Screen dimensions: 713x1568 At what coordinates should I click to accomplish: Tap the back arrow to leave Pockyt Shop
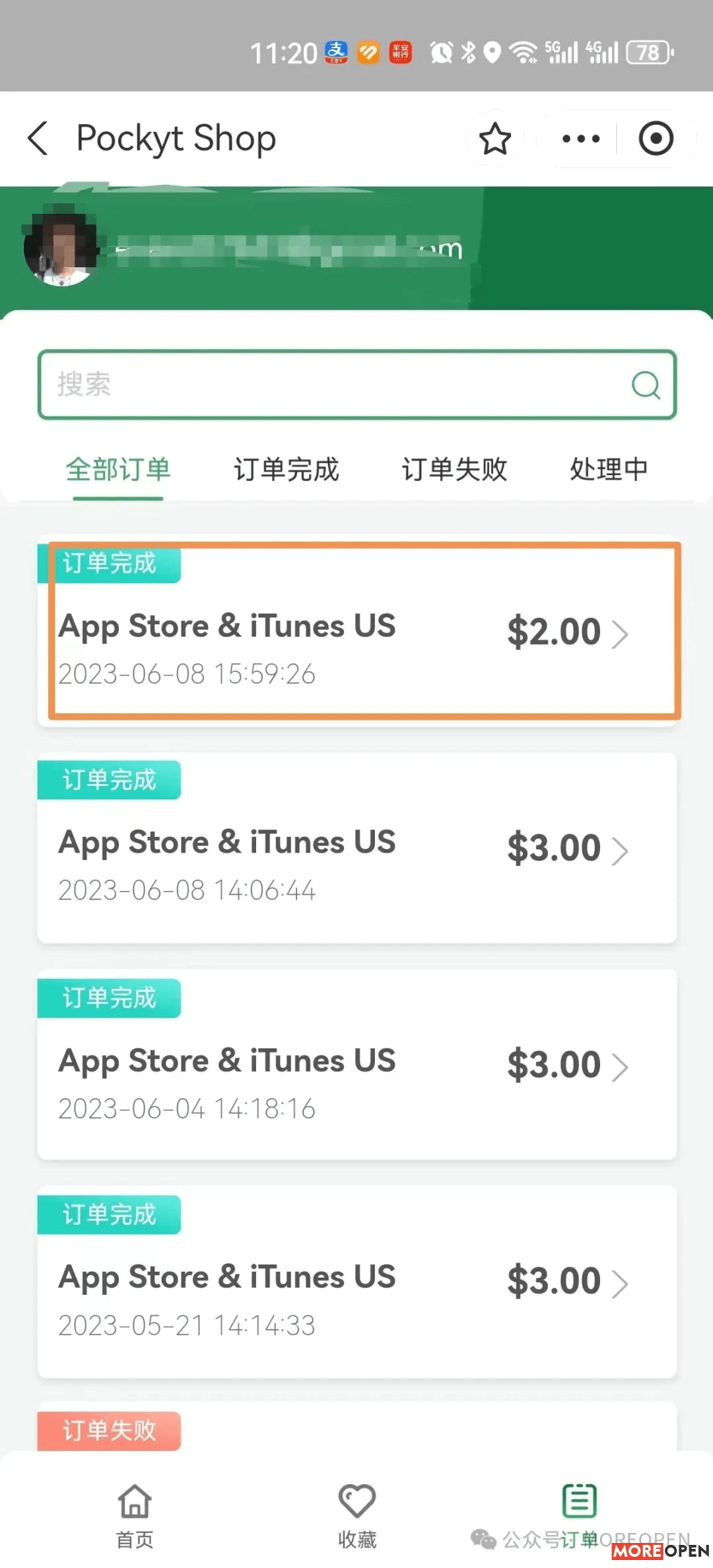click(x=38, y=139)
